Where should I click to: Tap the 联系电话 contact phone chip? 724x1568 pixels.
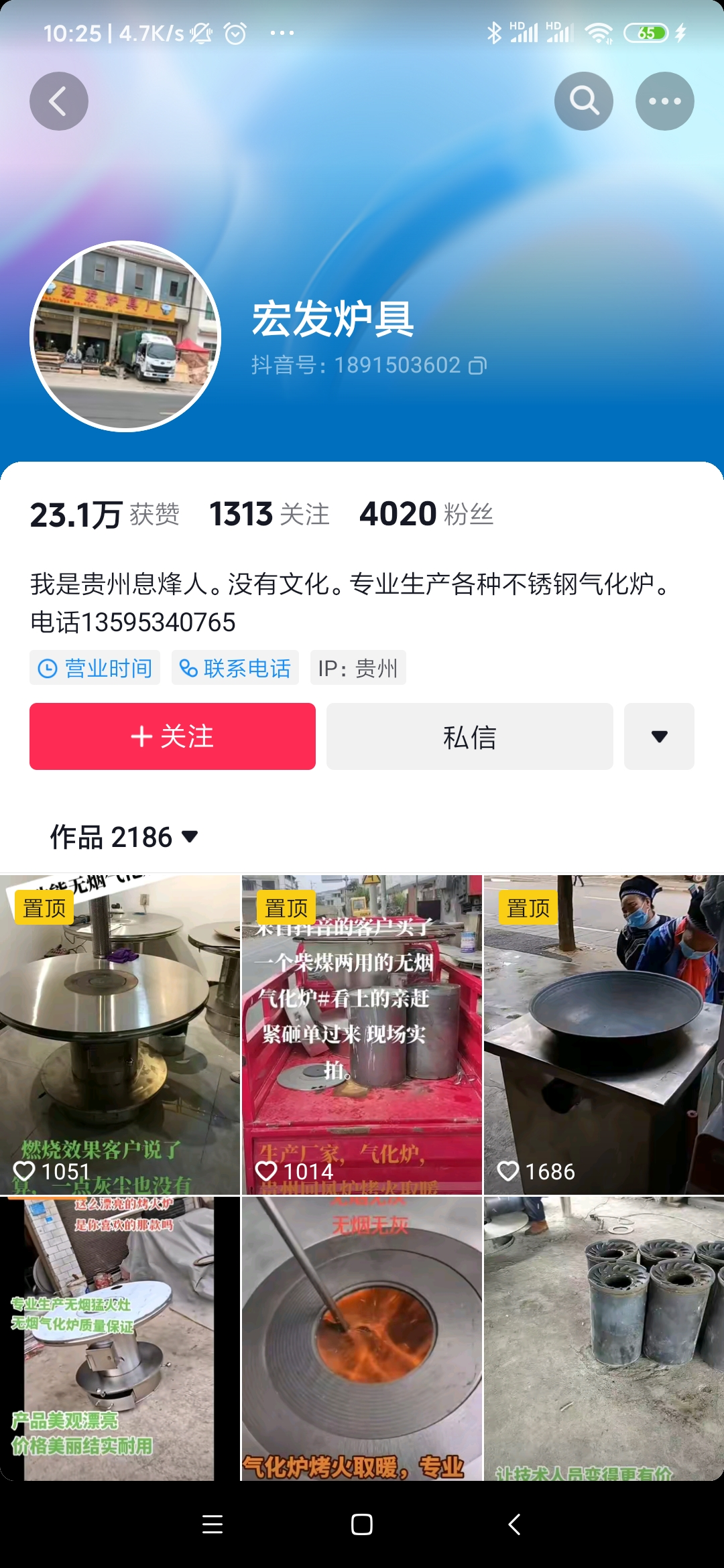(235, 668)
